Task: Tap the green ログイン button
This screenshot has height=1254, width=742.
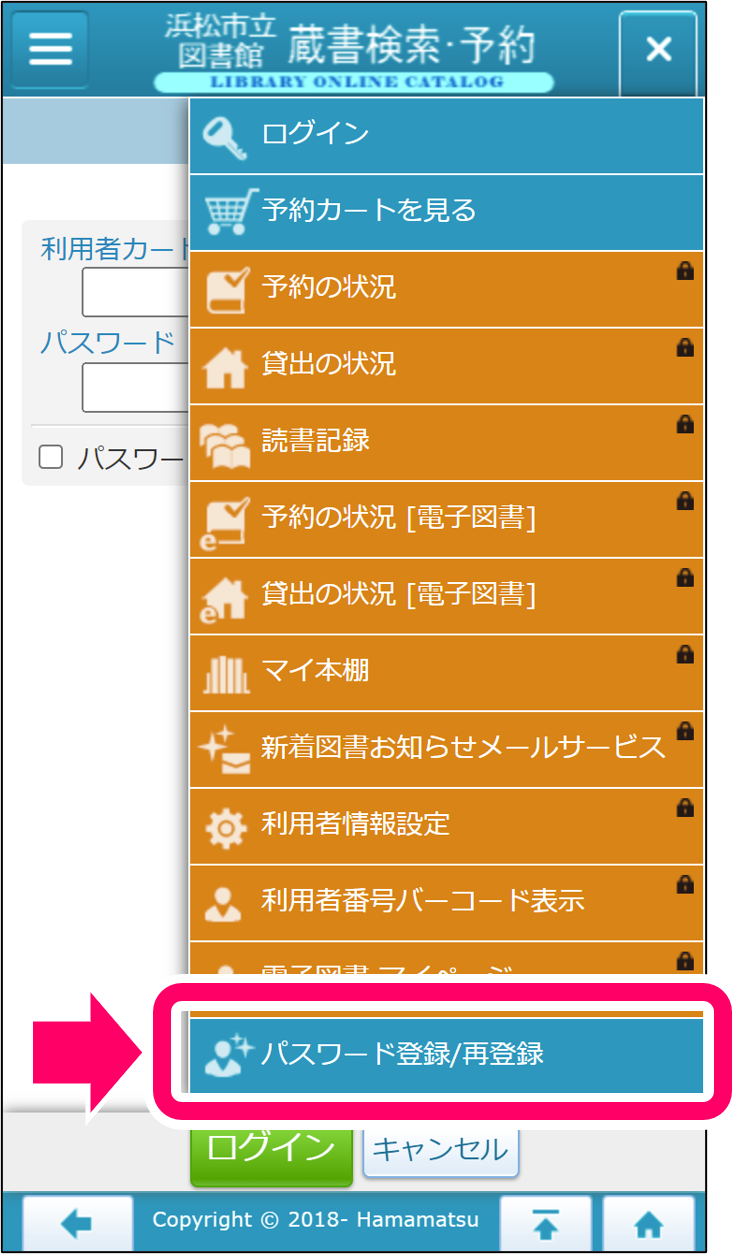Action: pyautogui.click(x=271, y=1150)
